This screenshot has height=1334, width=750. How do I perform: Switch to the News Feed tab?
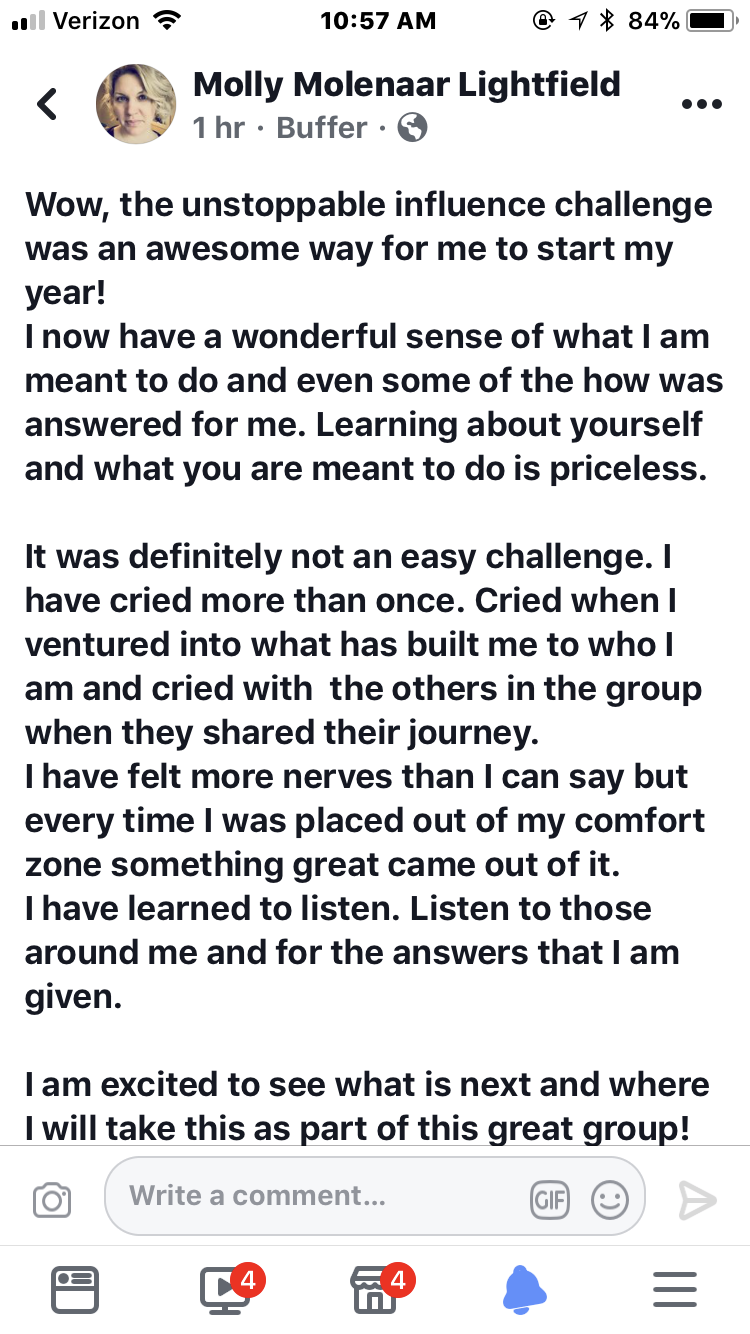75,1290
